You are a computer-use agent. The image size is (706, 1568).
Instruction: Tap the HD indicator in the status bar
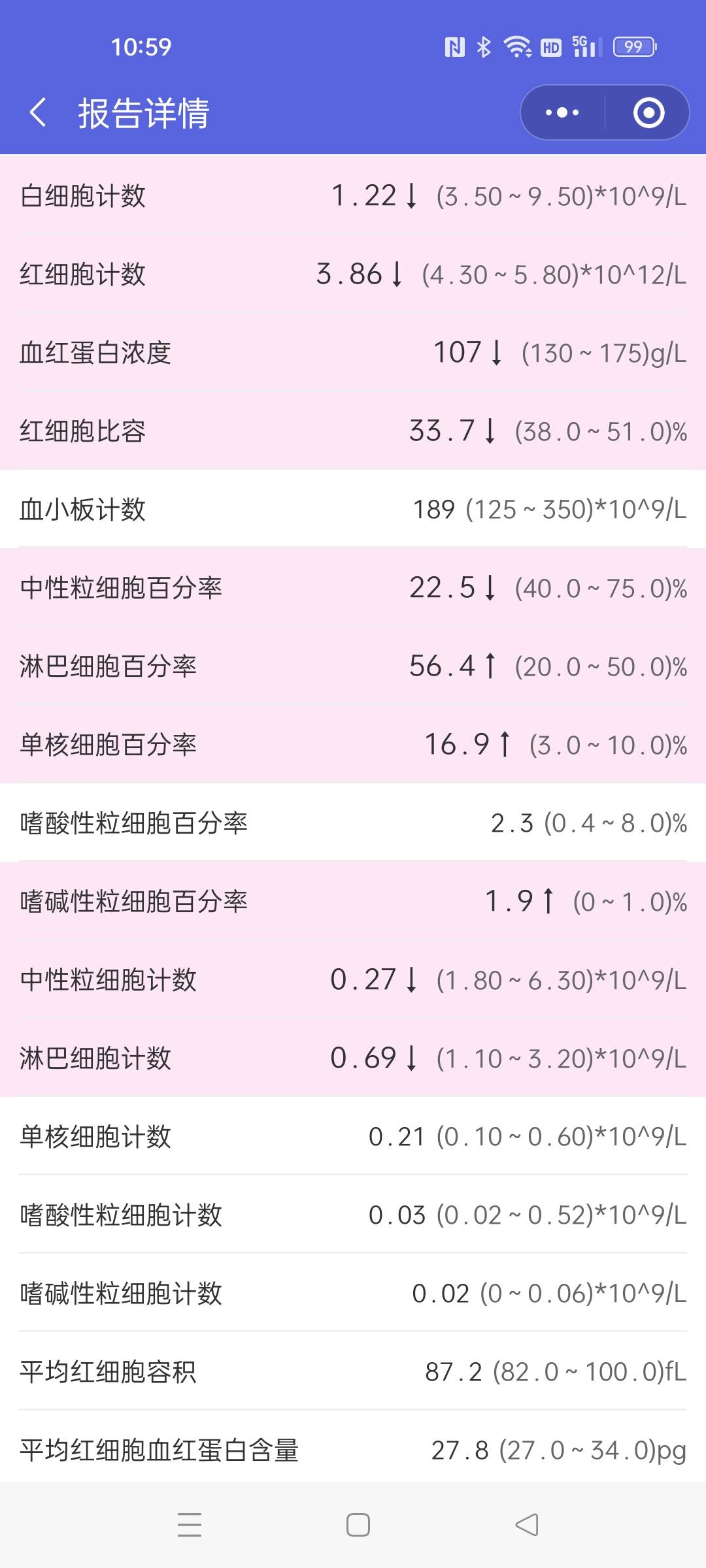point(550,46)
